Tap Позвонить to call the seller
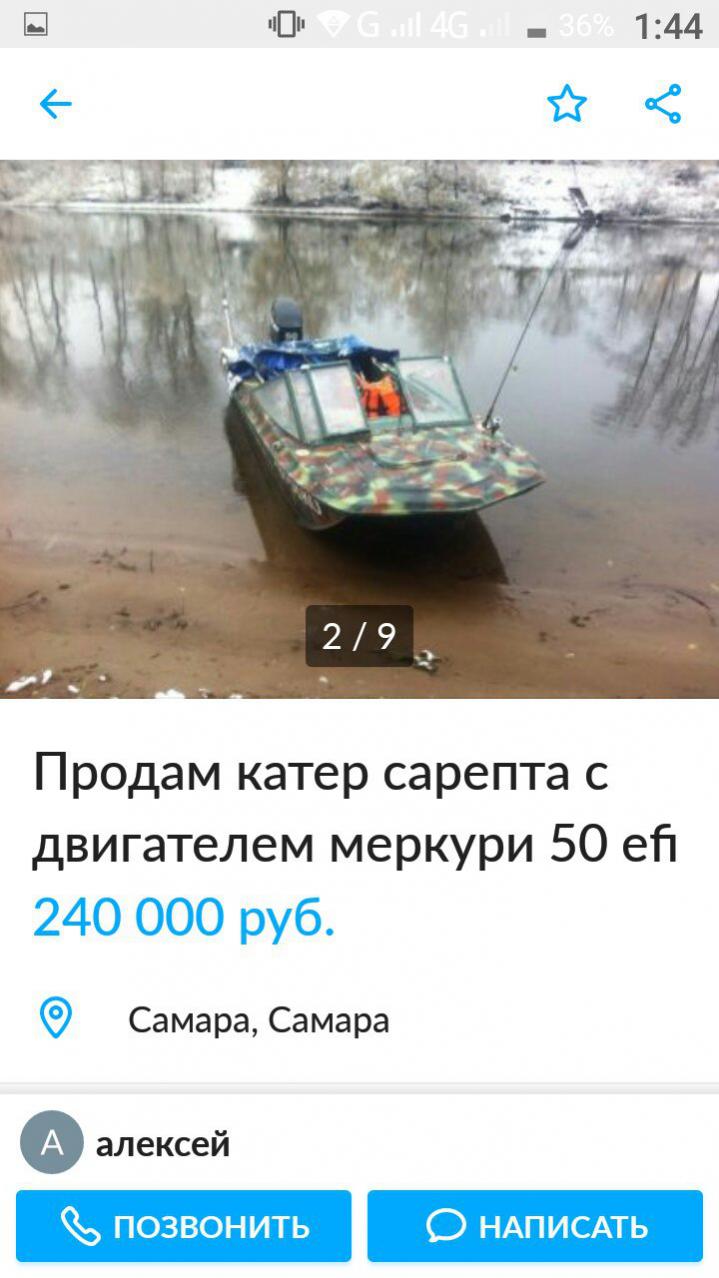Image resolution: width=719 pixels, height=1278 pixels. click(x=184, y=1225)
